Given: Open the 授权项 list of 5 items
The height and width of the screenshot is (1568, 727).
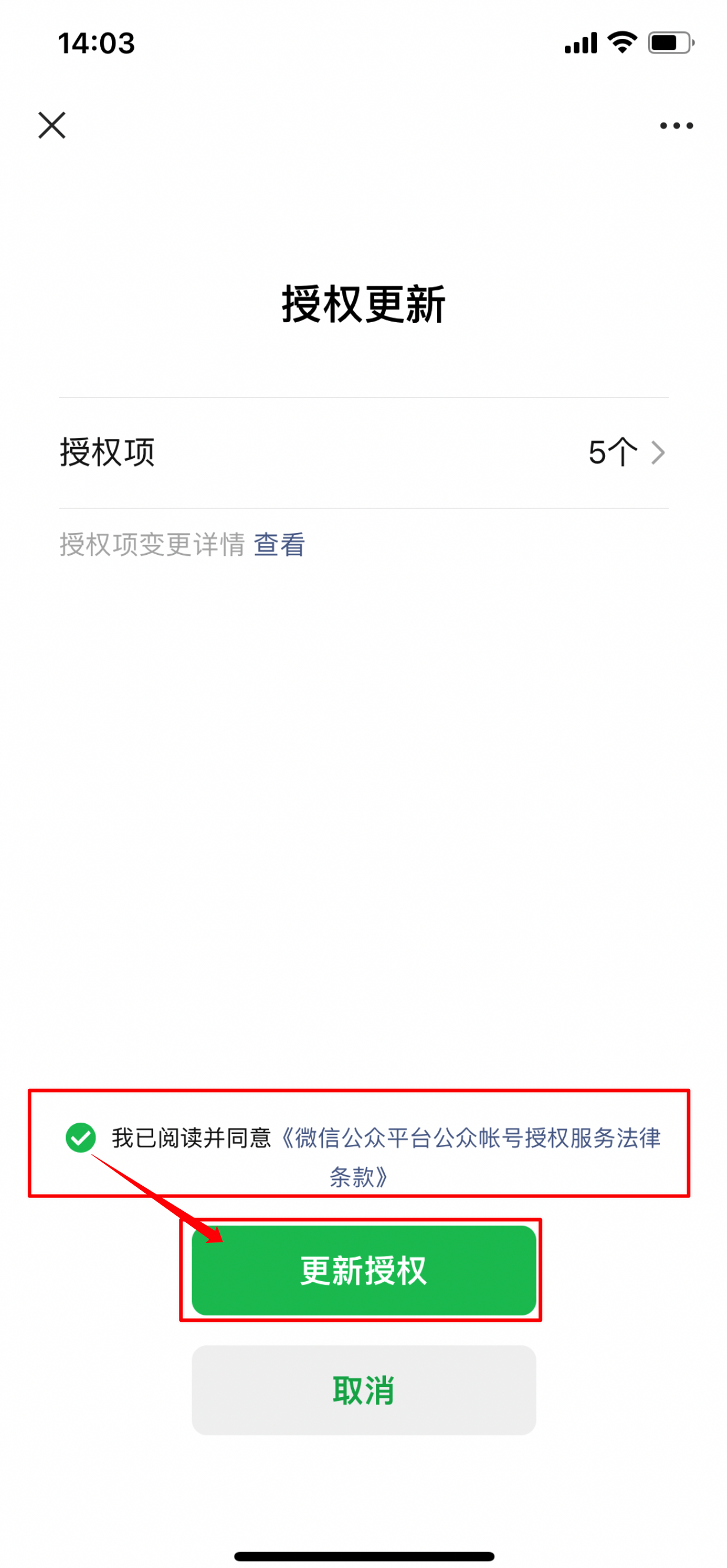Looking at the screenshot, I should point(363,452).
